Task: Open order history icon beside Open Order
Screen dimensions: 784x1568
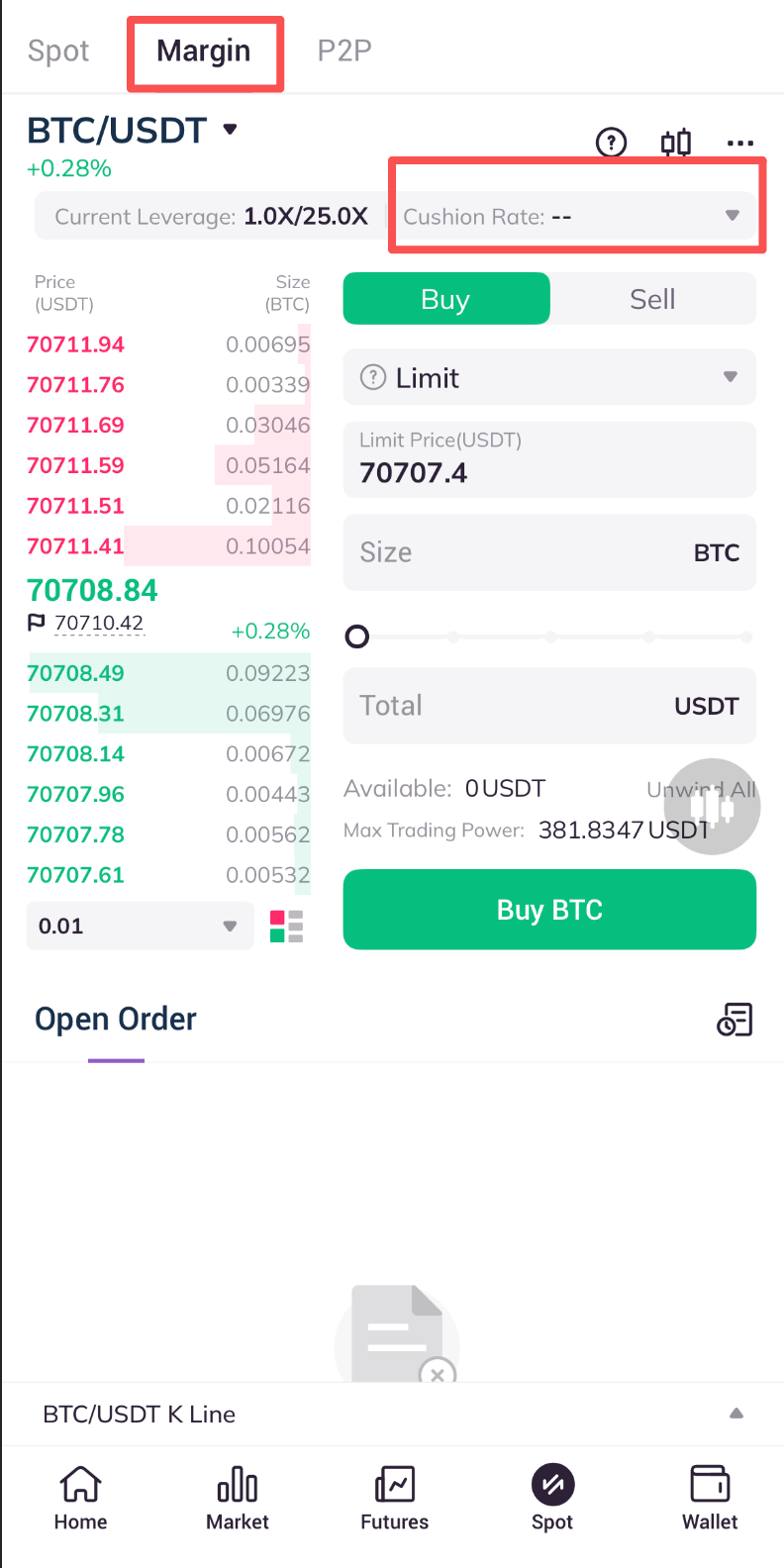Action: (735, 1020)
